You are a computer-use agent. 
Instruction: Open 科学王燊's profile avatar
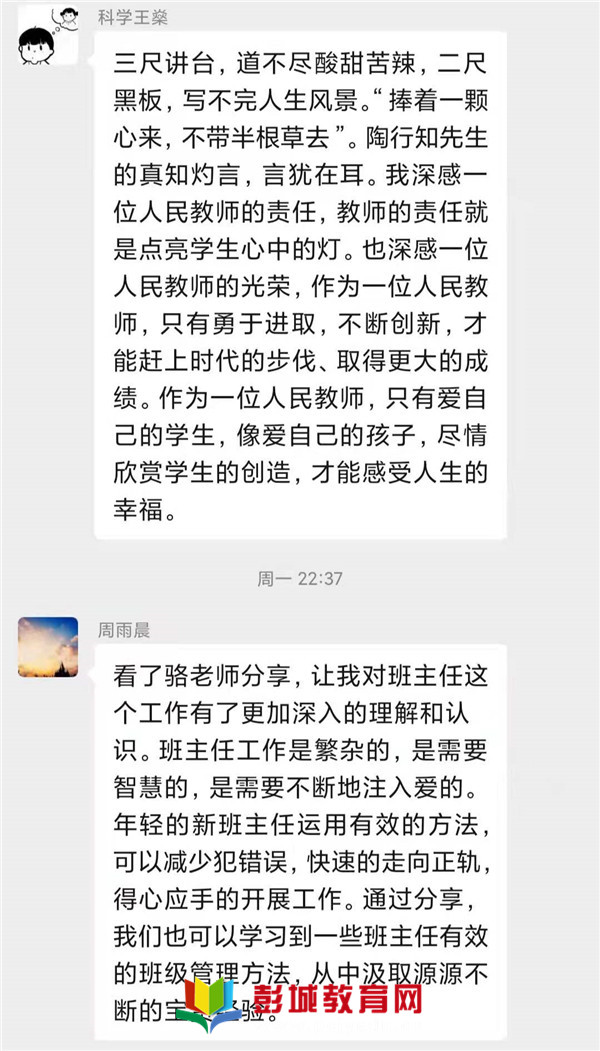(47, 36)
